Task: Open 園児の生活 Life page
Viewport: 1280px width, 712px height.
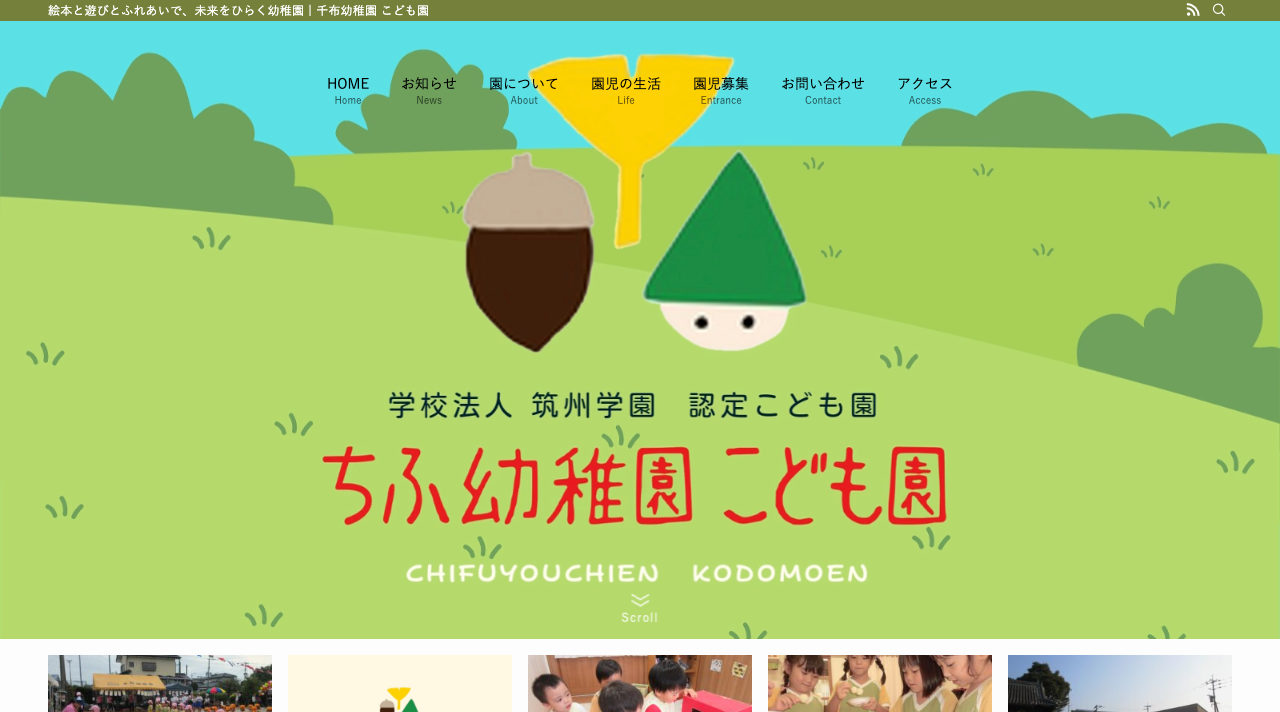Action: click(626, 89)
